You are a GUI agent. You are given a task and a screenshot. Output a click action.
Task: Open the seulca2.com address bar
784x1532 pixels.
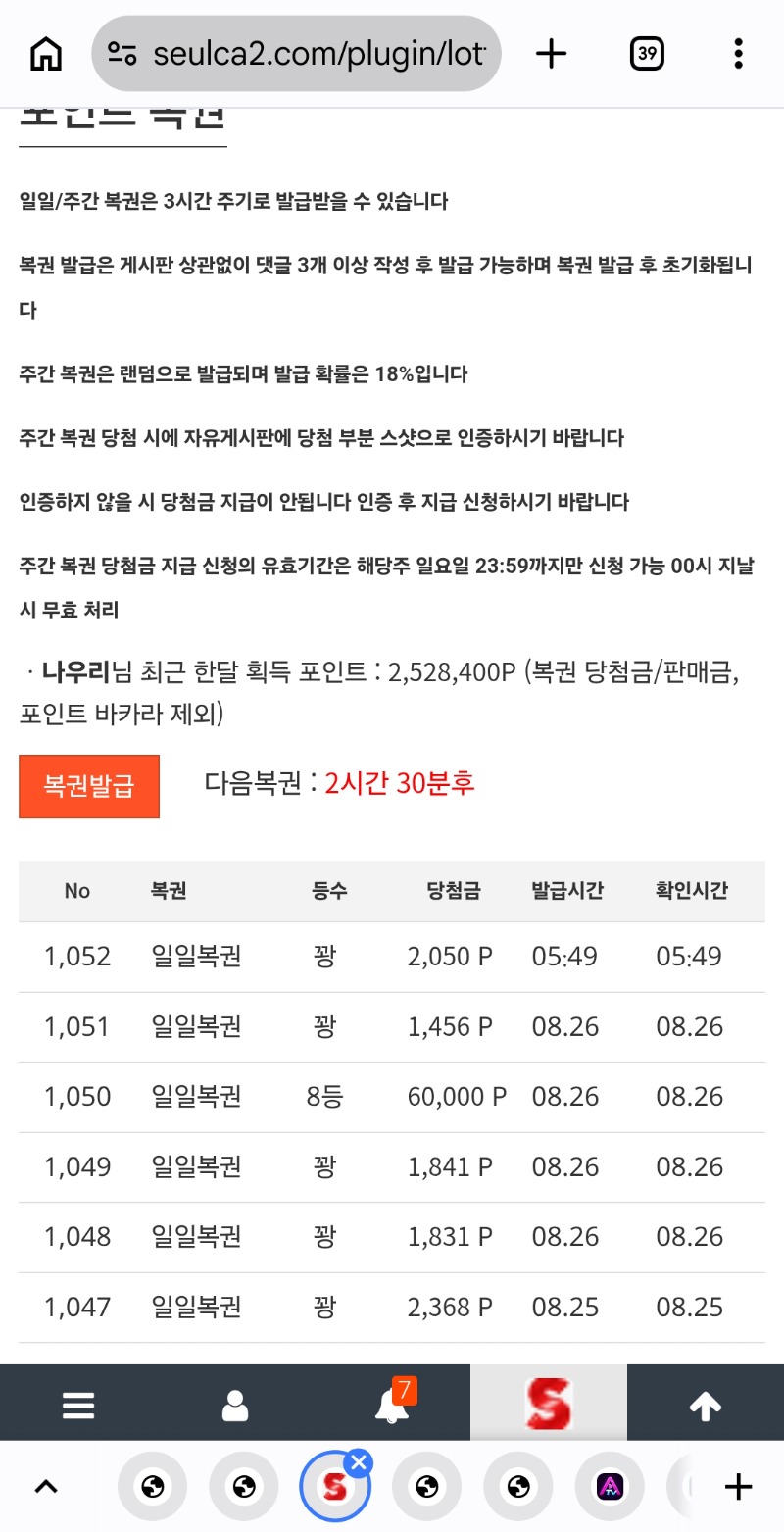click(297, 54)
